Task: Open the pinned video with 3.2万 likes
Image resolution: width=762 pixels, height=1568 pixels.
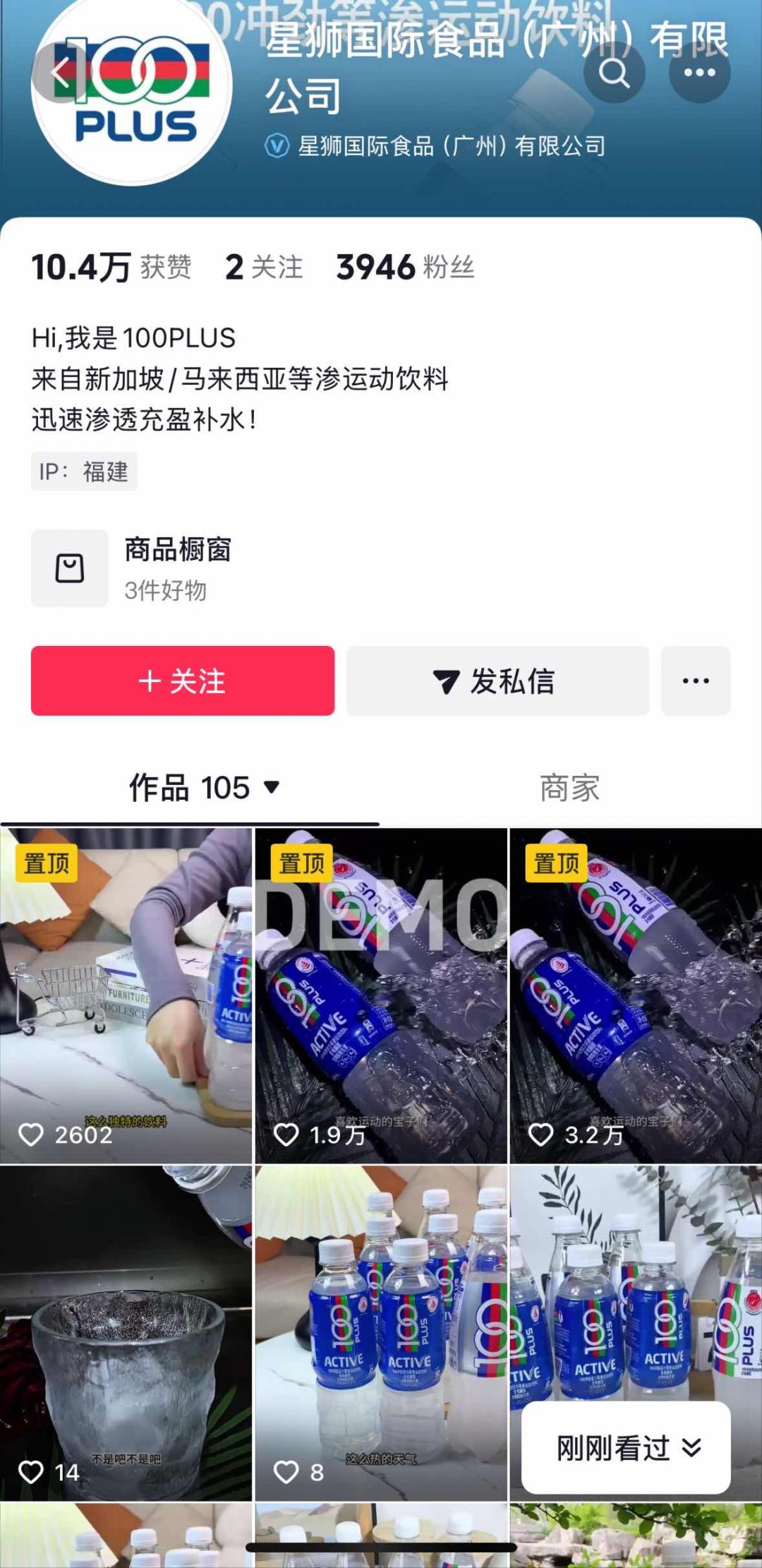Action: [636, 995]
